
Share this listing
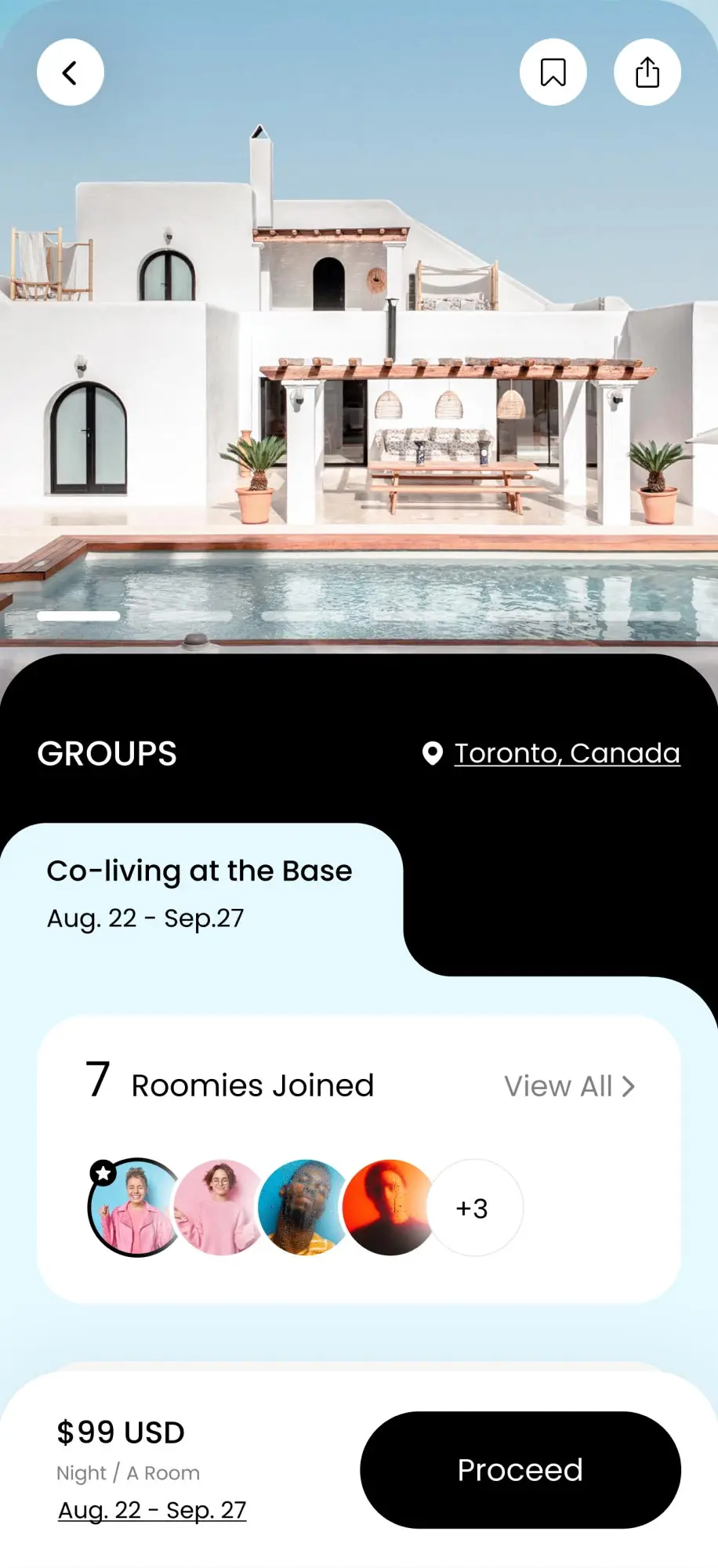click(x=647, y=72)
